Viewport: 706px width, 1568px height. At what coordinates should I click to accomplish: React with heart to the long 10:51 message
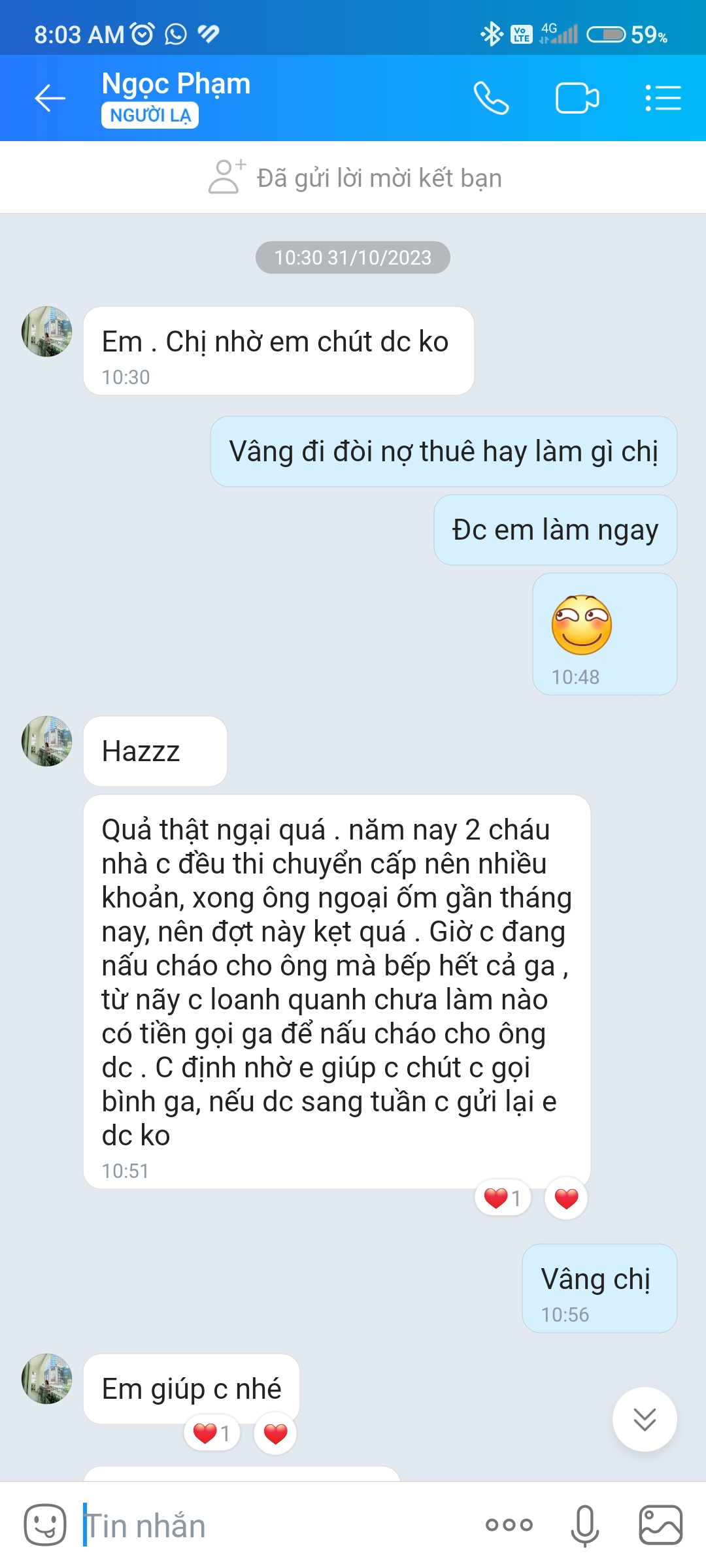click(x=566, y=1198)
